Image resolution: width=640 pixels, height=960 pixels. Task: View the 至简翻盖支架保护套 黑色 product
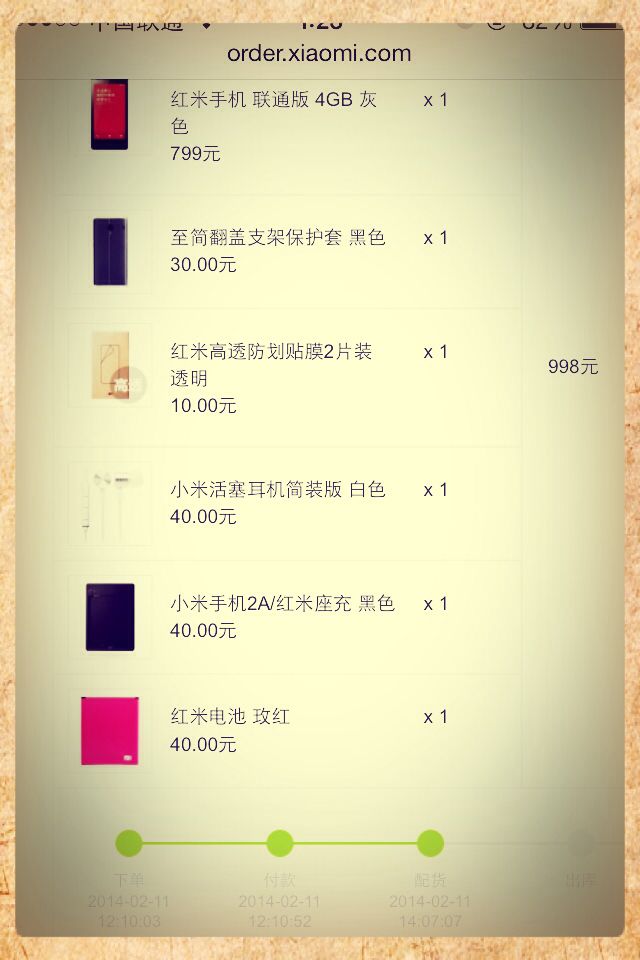(x=277, y=238)
